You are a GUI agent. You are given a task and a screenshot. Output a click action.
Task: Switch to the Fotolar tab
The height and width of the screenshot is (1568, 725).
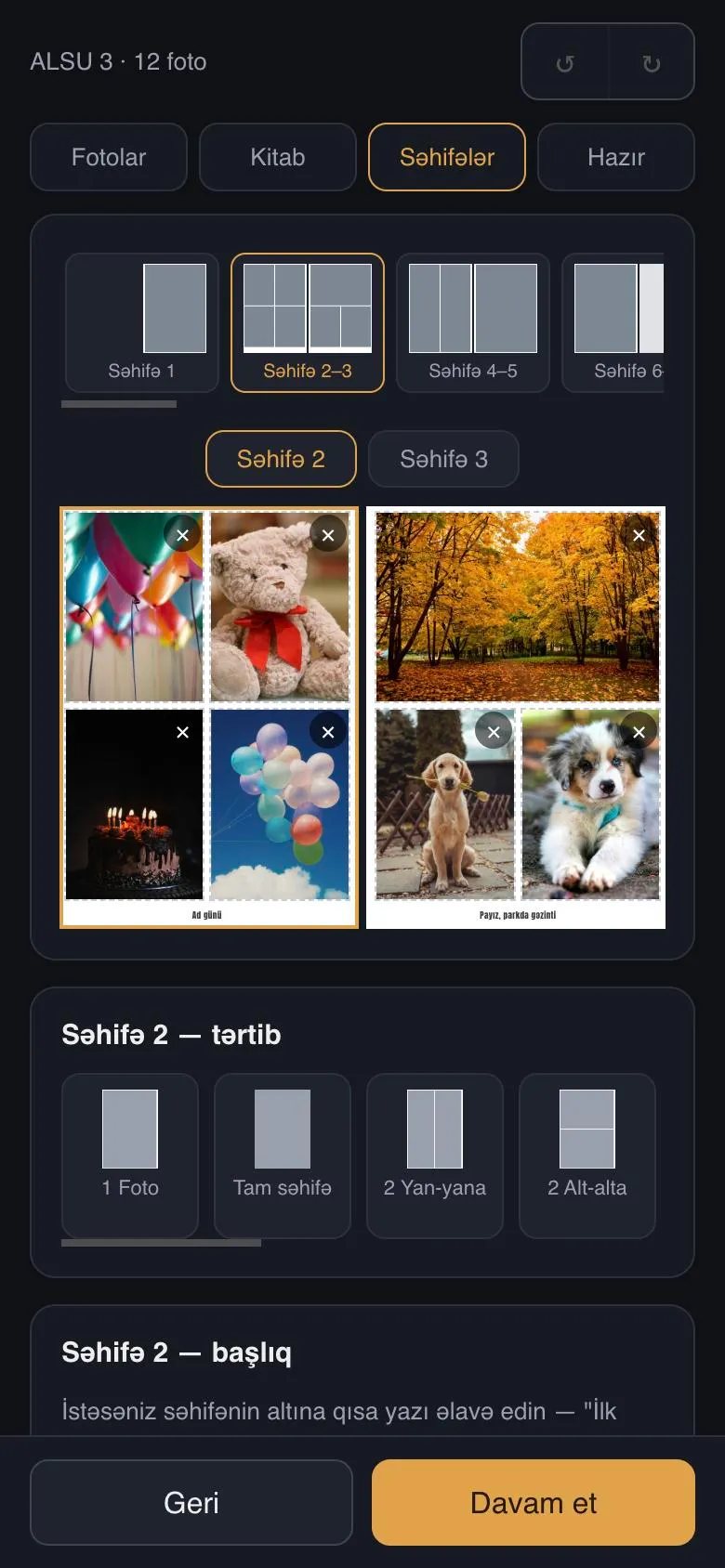pos(109,157)
